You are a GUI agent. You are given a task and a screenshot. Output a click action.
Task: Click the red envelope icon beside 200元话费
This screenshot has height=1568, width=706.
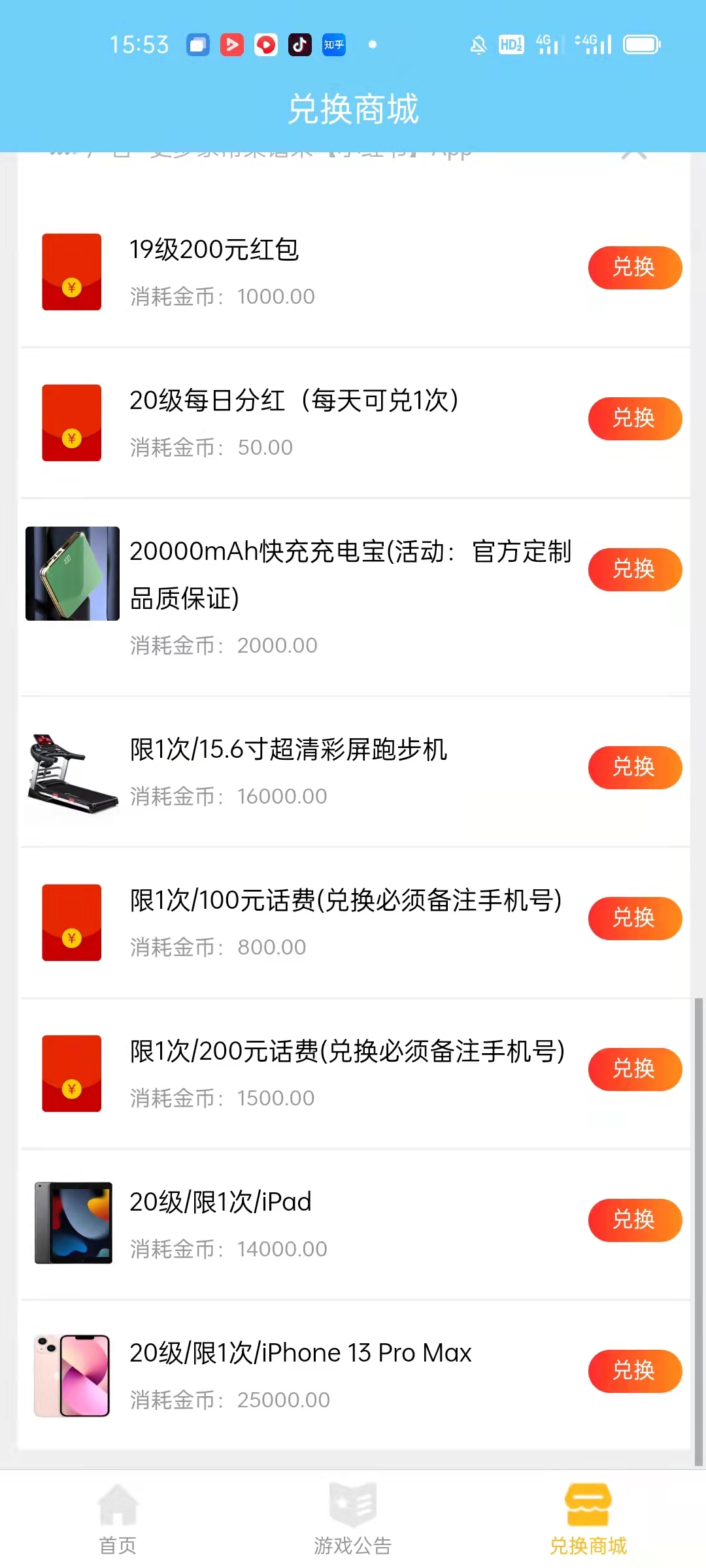coord(71,1072)
